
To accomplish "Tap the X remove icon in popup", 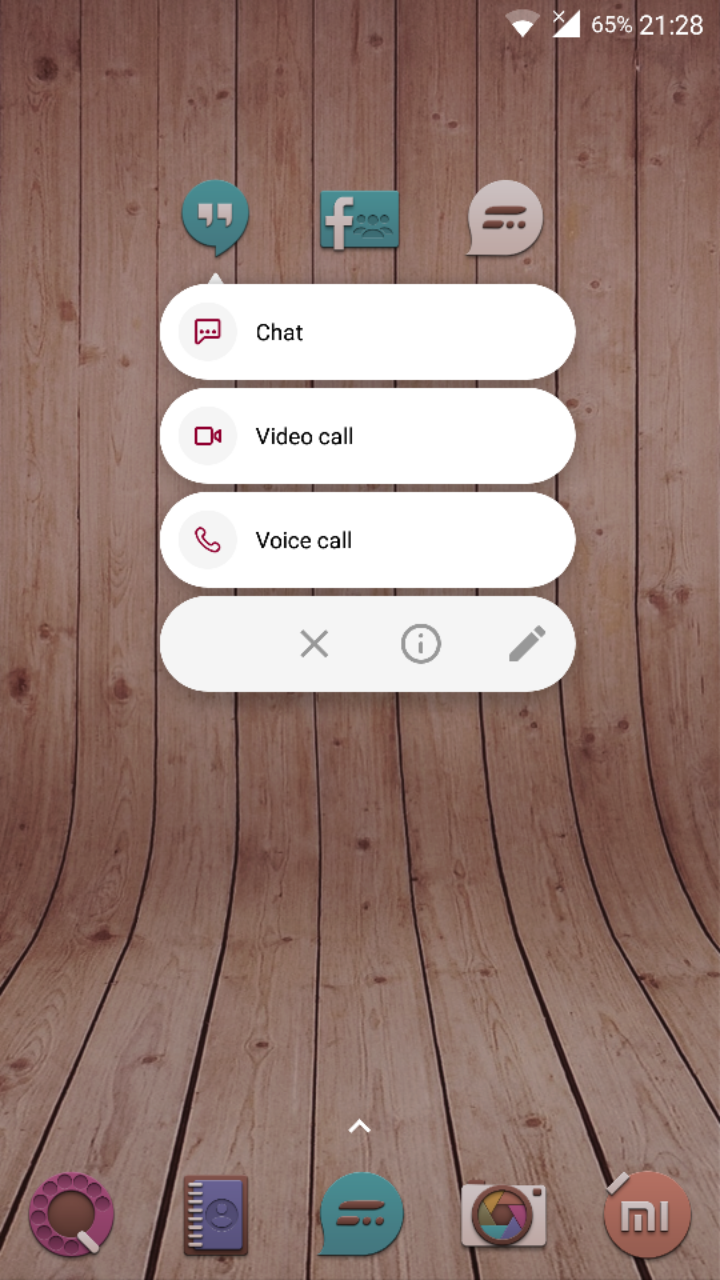I will pyautogui.click(x=314, y=644).
